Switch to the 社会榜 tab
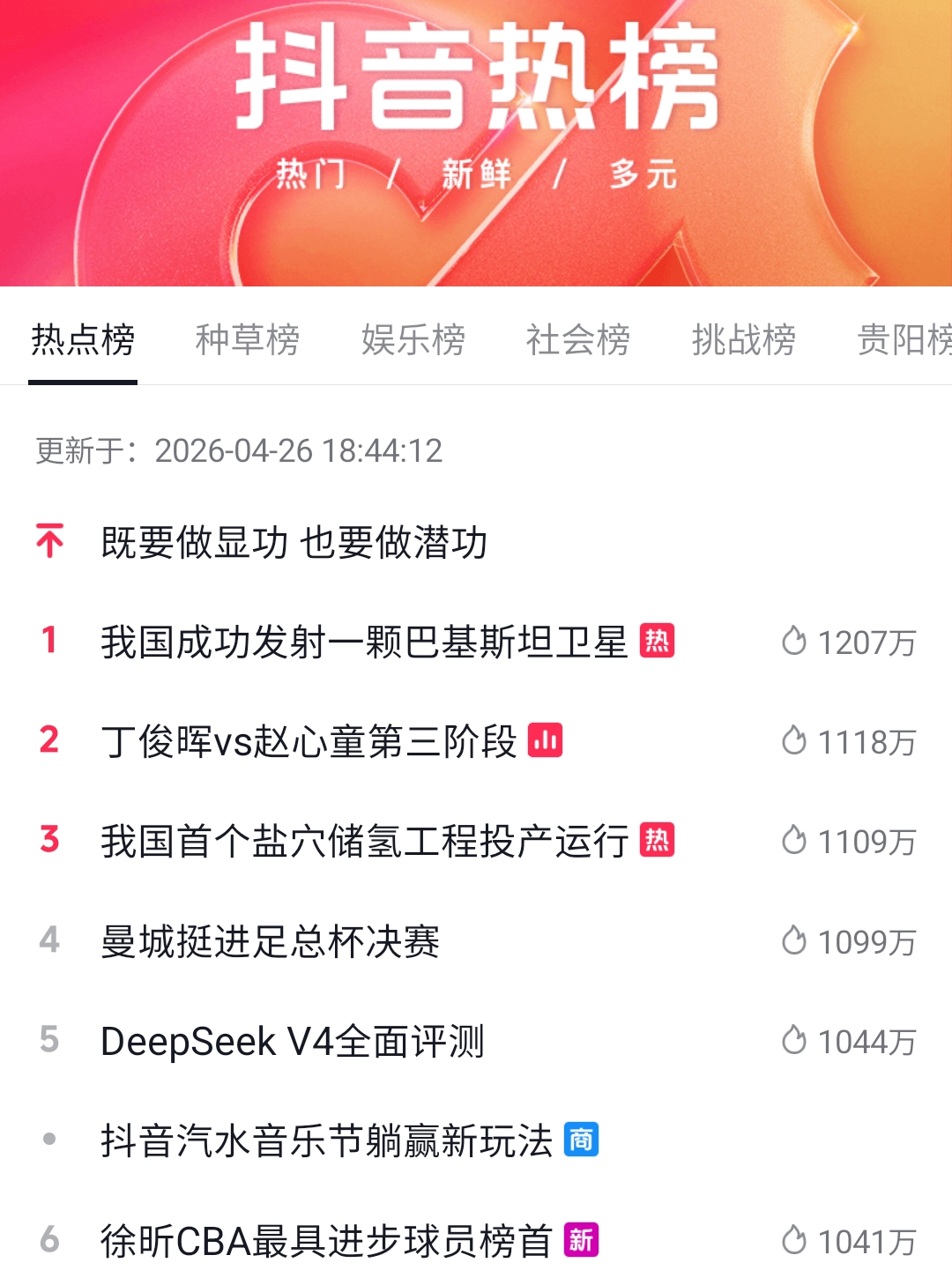Viewport: 952px width, 1285px height. [x=578, y=339]
